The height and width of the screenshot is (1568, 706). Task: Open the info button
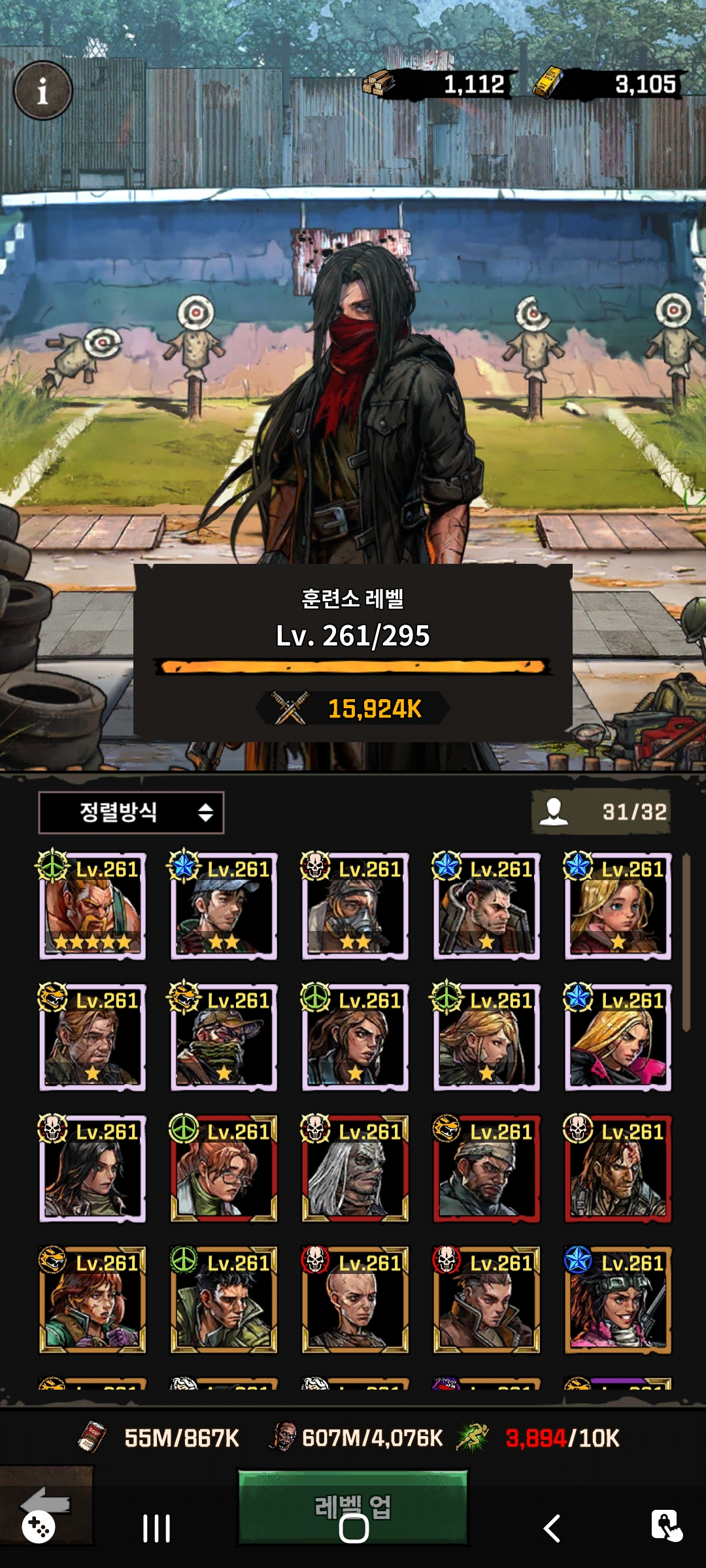click(43, 91)
